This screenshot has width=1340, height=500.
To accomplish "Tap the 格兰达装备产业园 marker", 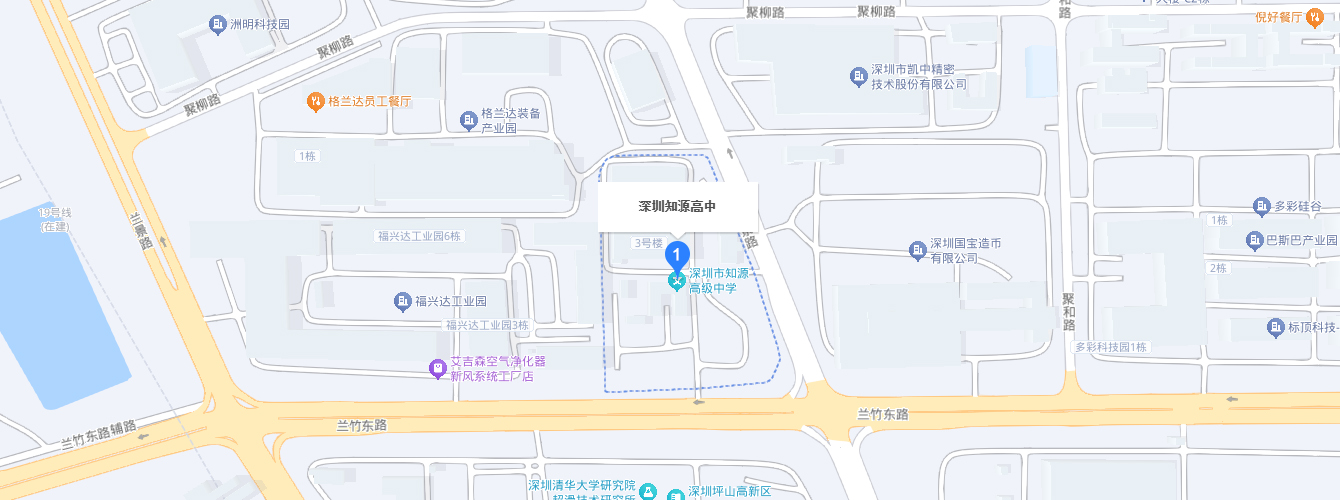I will (x=469, y=121).
